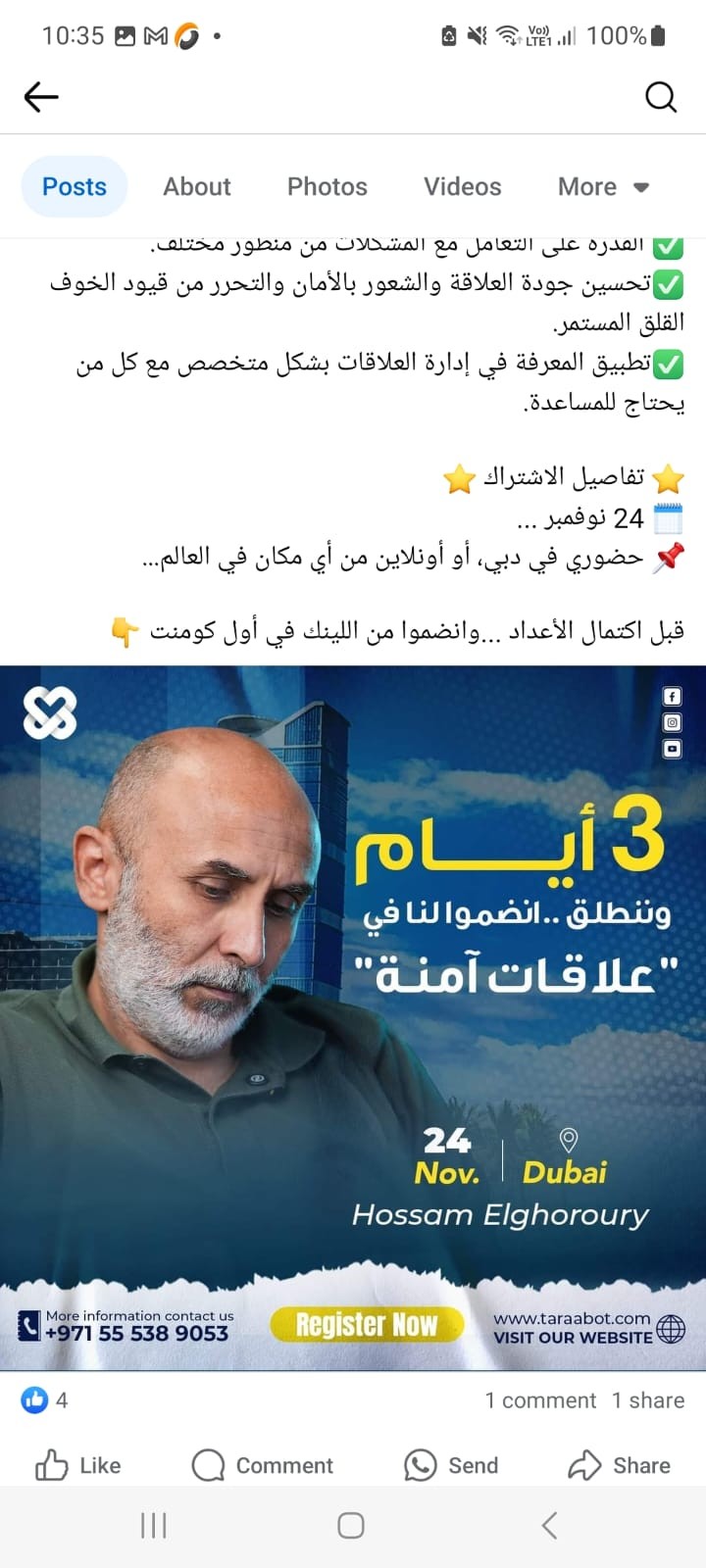Expand the More dropdown

603,186
